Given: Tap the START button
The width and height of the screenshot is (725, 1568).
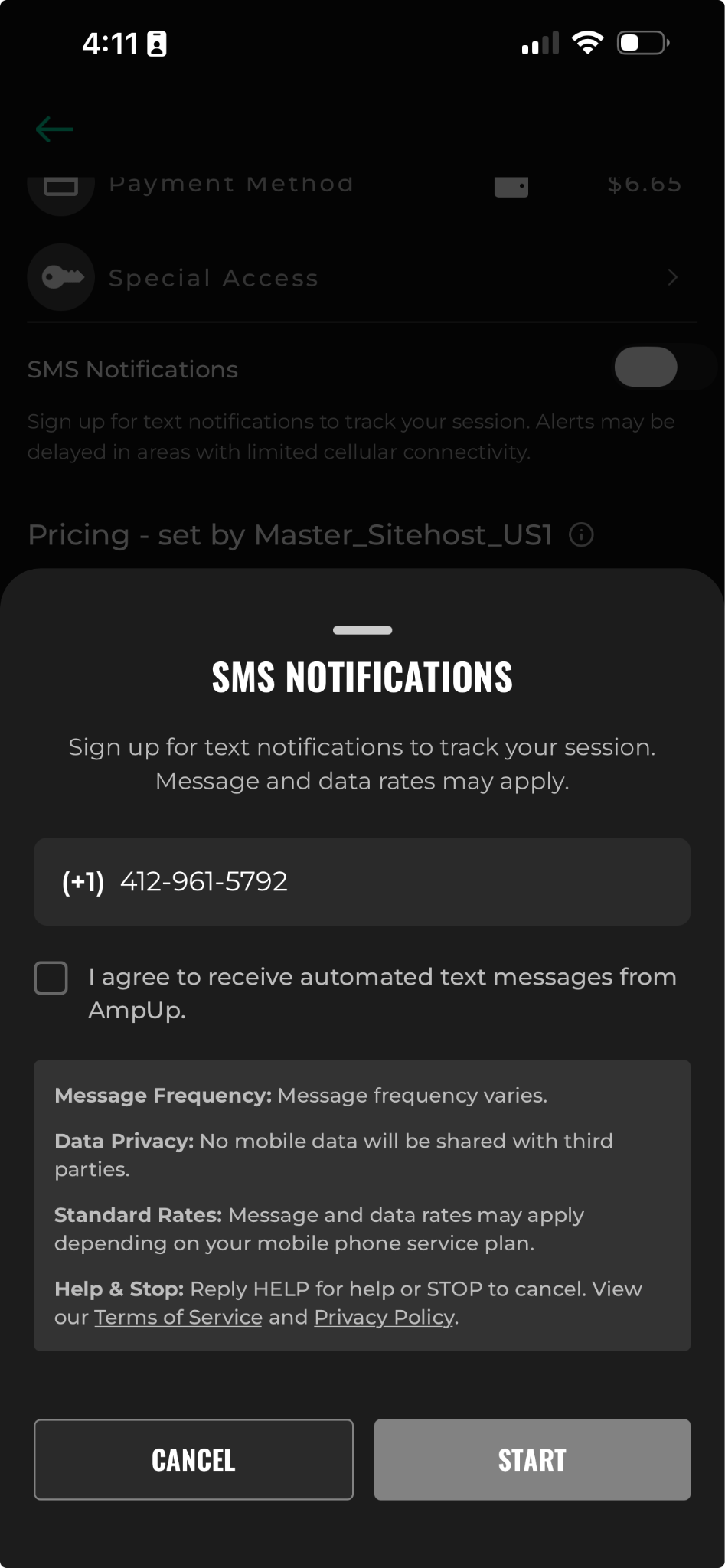Looking at the screenshot, I should tap(532, 1459).
